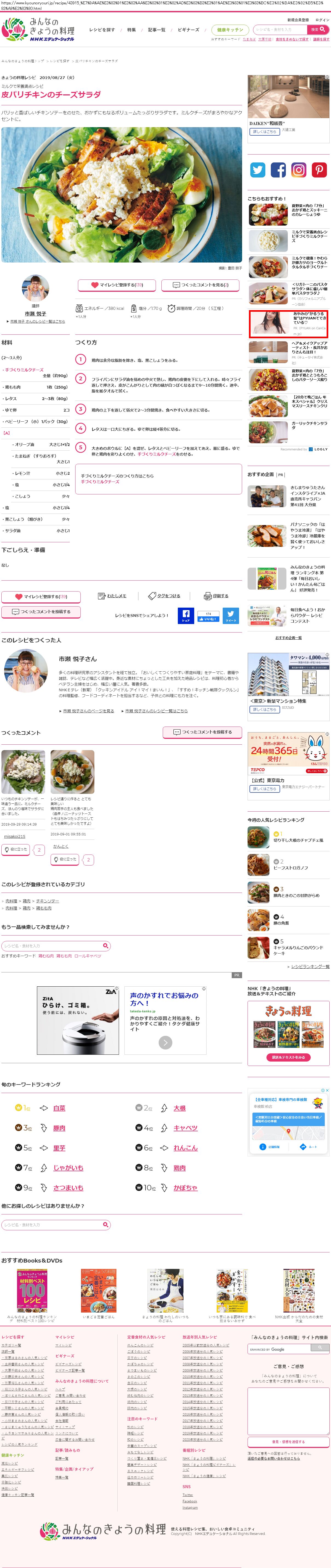Viewport: 331px width, 1568px height.
Task: Open 白菜 in the keyword ranking
Action: [x=59, y=1108]
